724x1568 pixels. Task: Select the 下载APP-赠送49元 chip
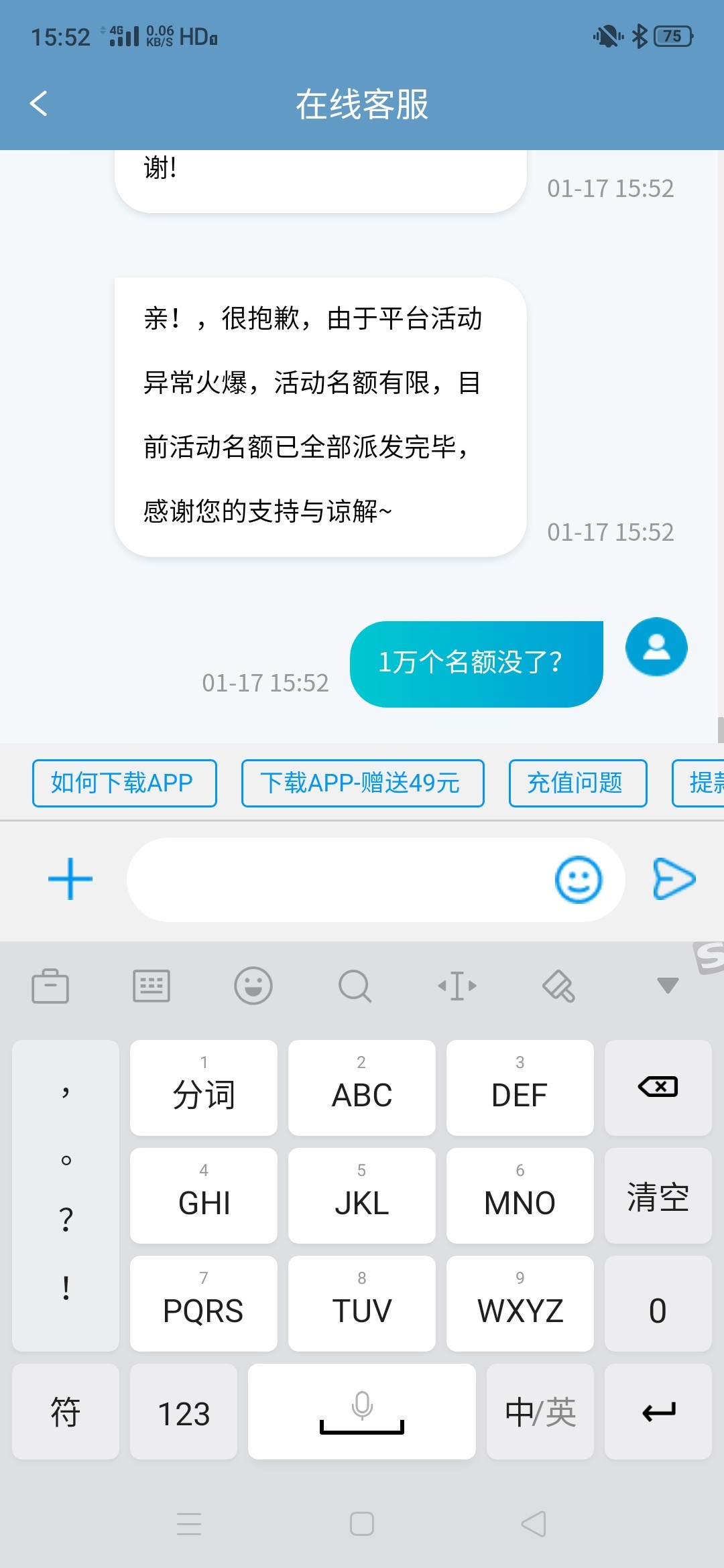pyautogui.click(x=362, y=783)
